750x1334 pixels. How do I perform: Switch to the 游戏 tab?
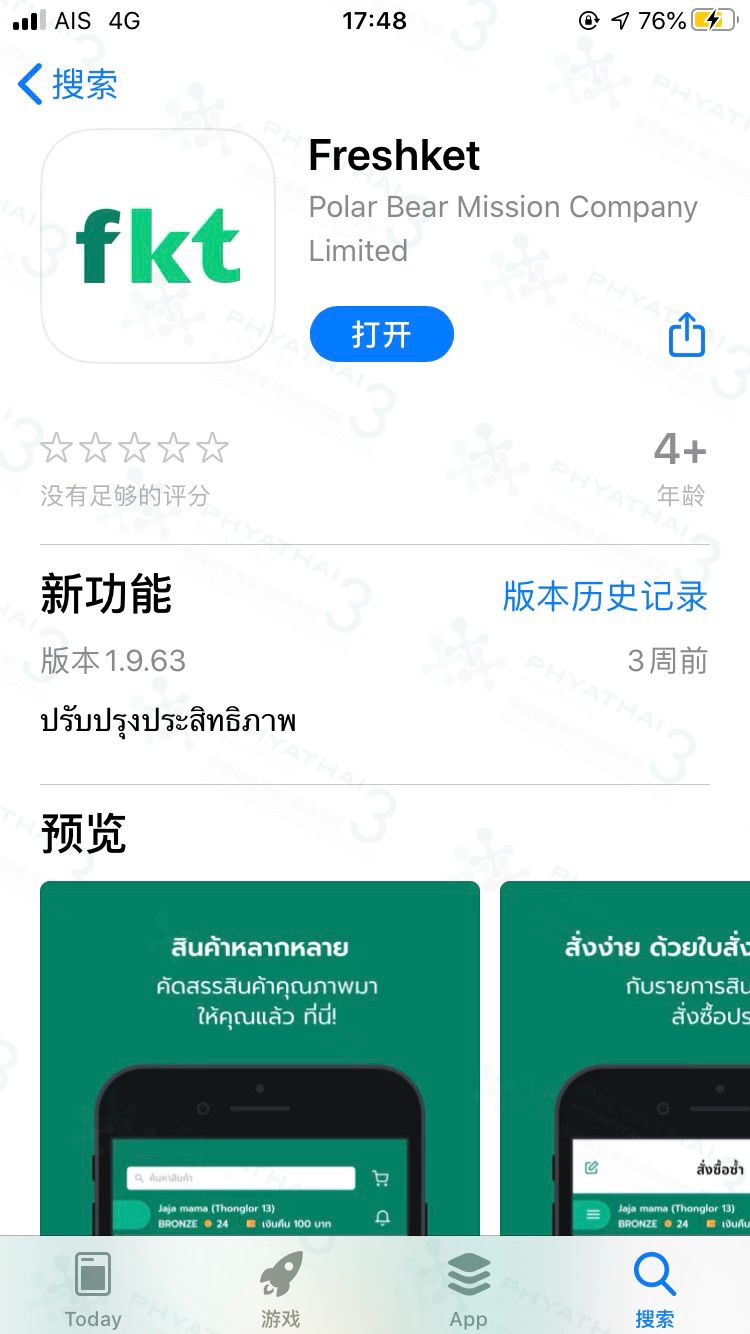(281, 1290)
